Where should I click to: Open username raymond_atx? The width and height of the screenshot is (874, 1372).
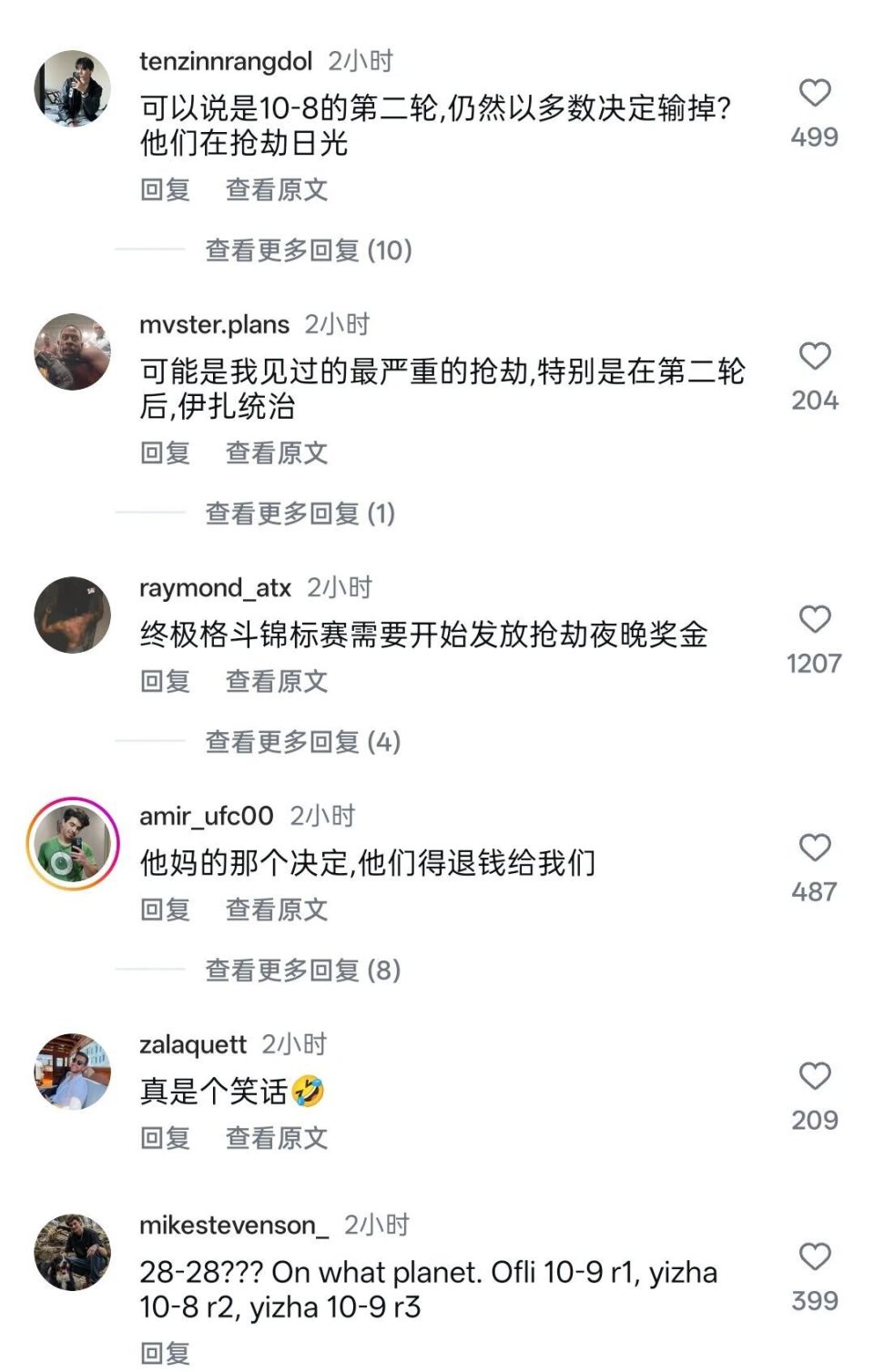point(215,587)
